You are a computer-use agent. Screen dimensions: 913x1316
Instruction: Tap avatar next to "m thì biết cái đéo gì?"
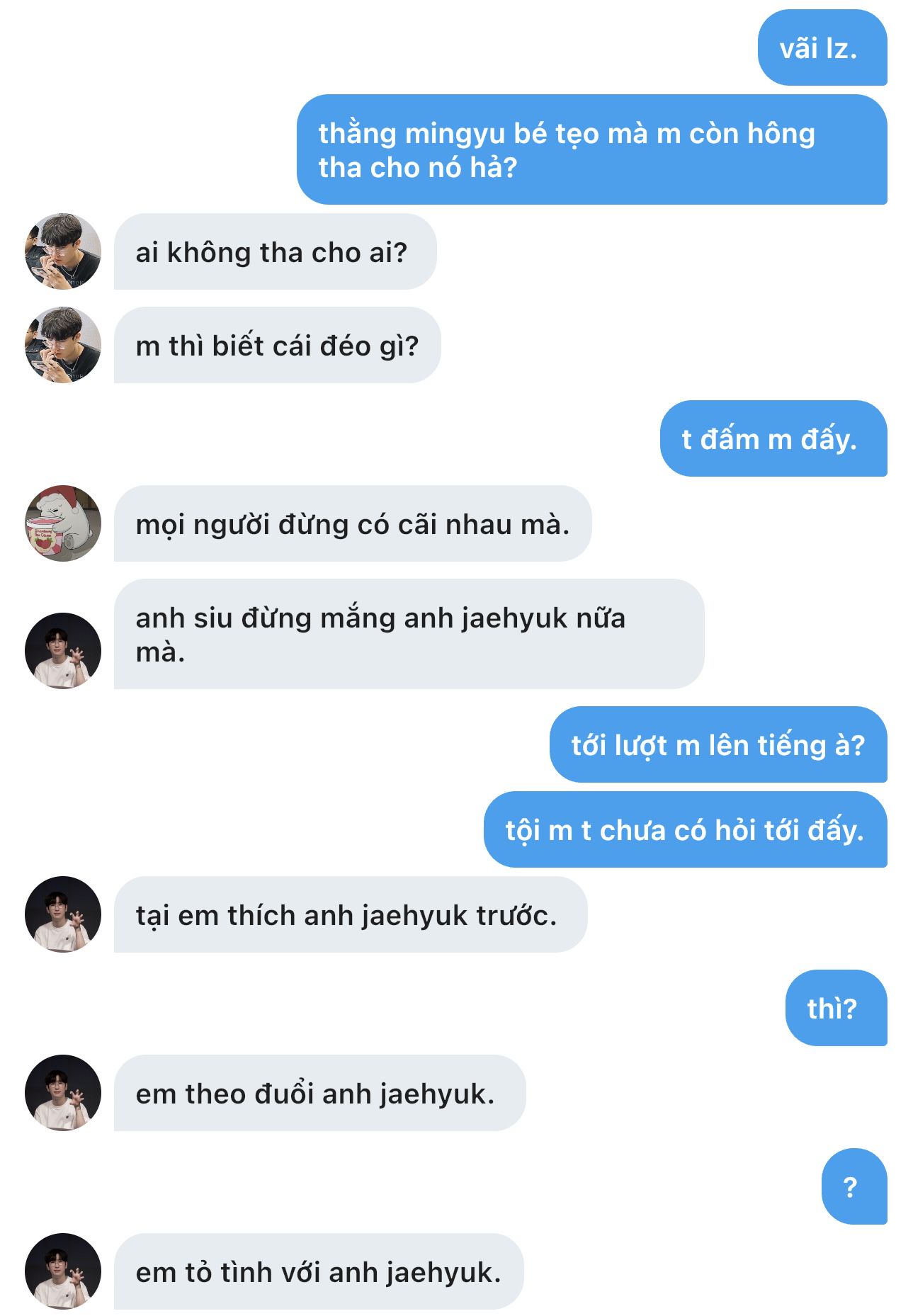[x=62, y=345]
